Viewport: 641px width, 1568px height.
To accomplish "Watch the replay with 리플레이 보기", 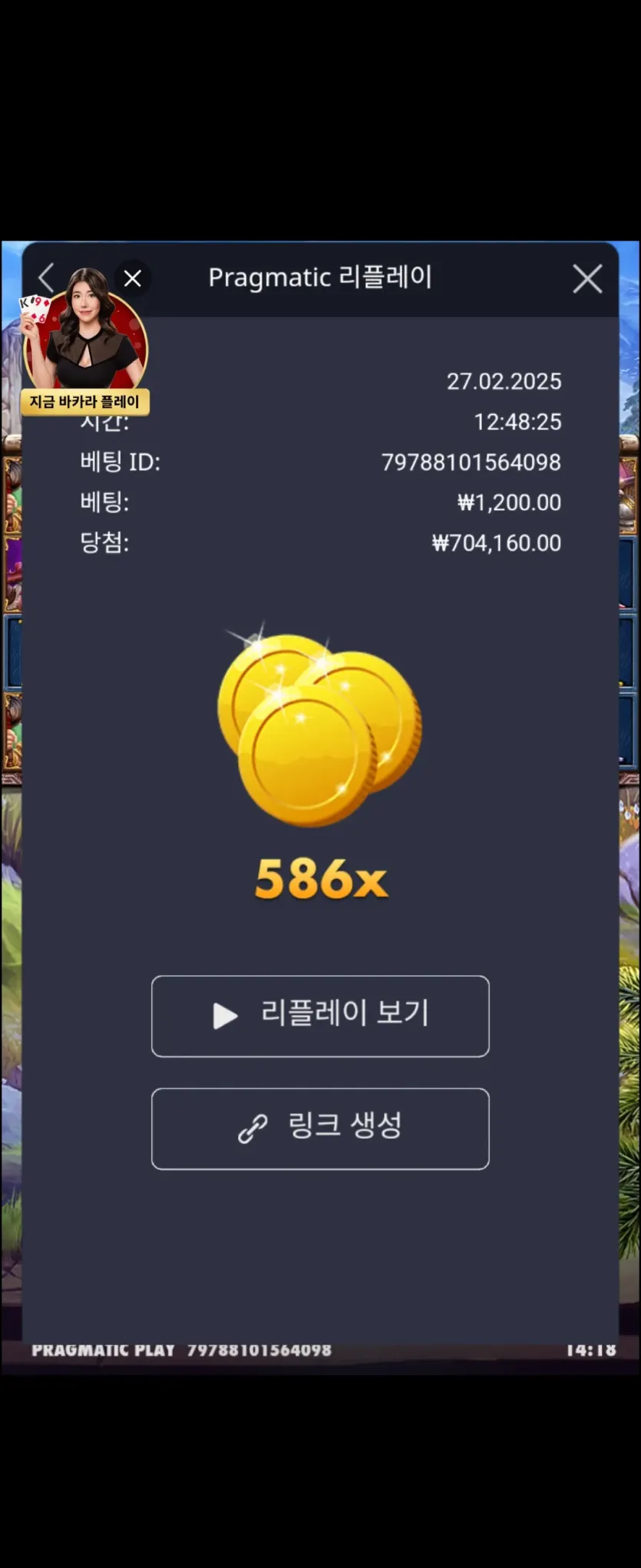I will pos(320,1016).
